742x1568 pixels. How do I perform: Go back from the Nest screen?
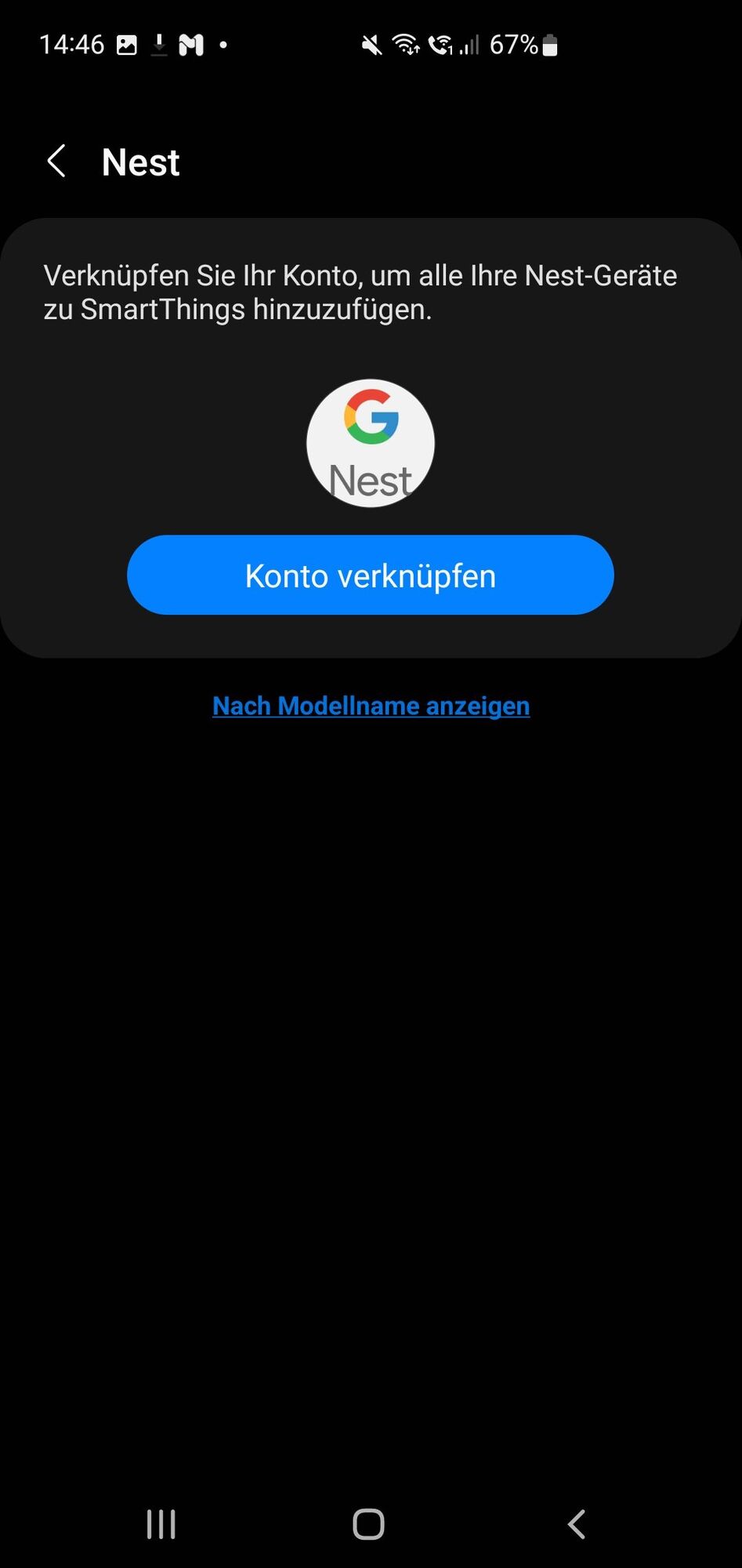(56, 162)
